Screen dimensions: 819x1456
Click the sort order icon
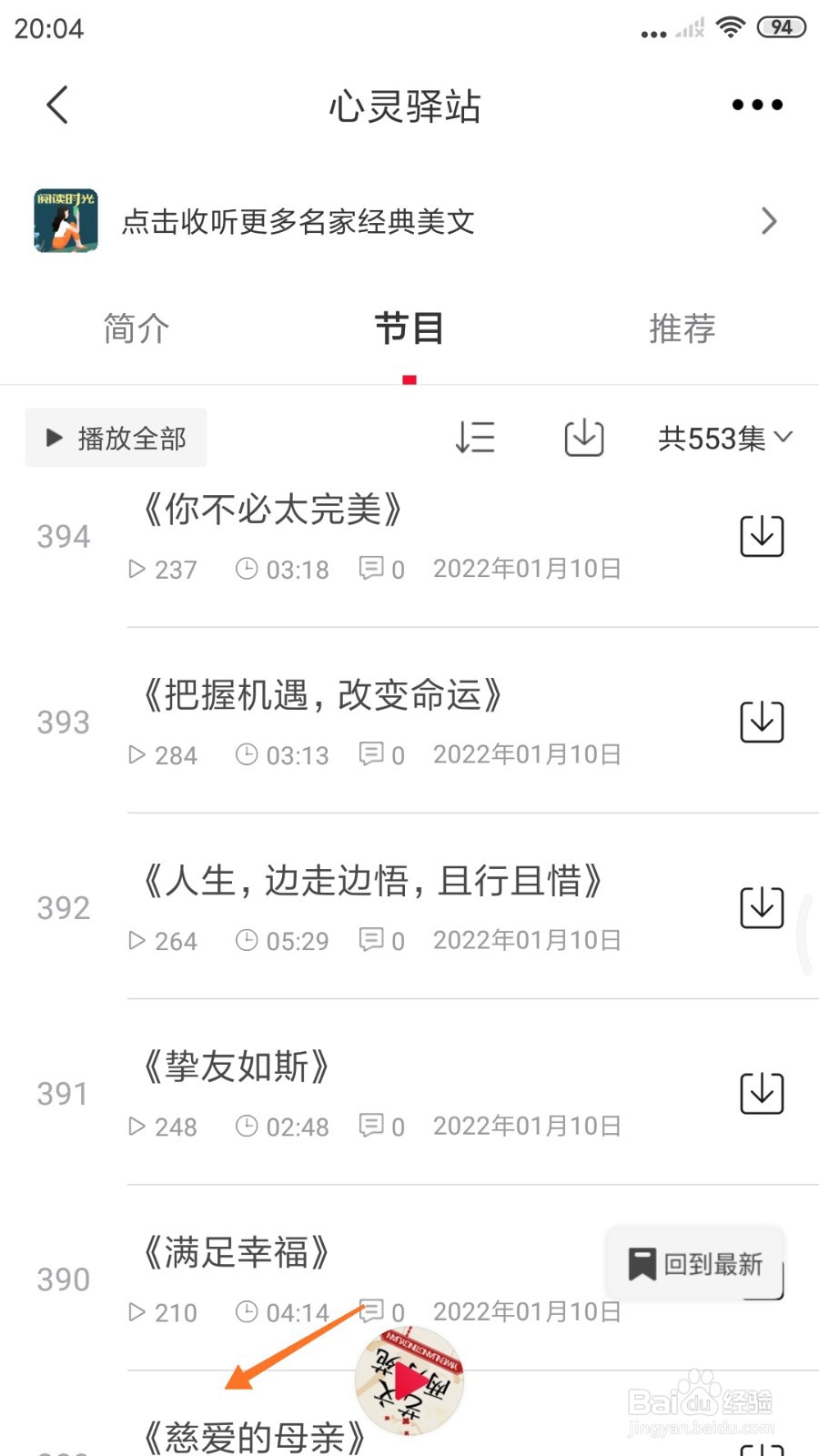(475, 438)
